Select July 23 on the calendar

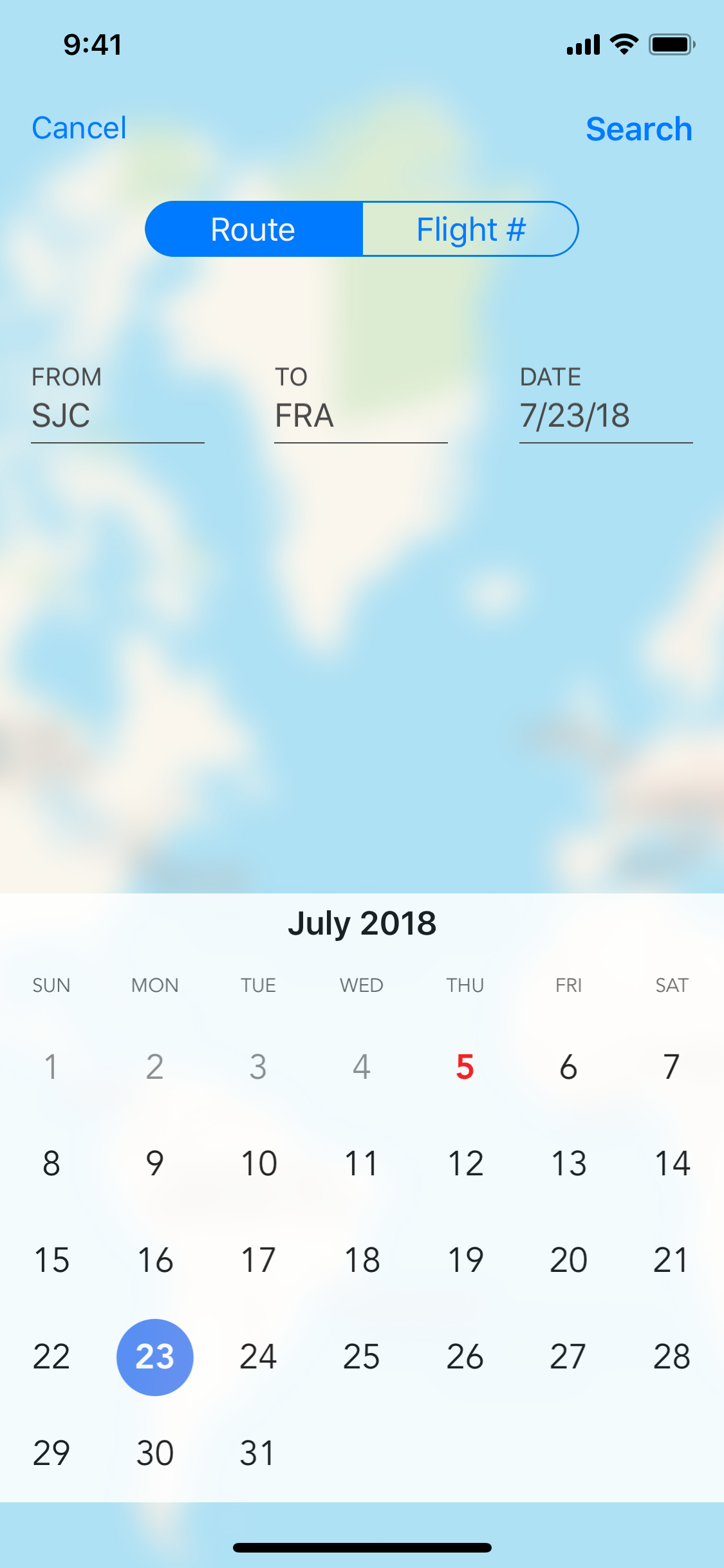(154, 1357)
